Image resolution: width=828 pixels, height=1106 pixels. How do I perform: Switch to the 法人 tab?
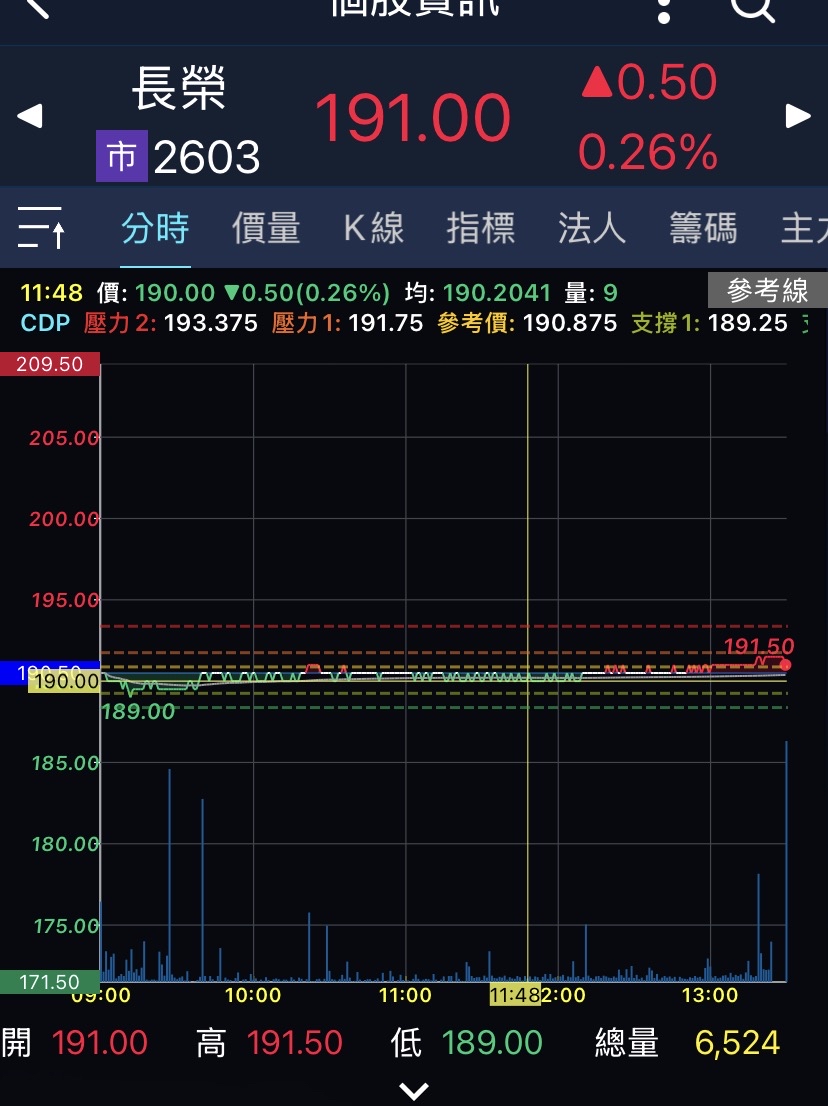click(592, 229)
